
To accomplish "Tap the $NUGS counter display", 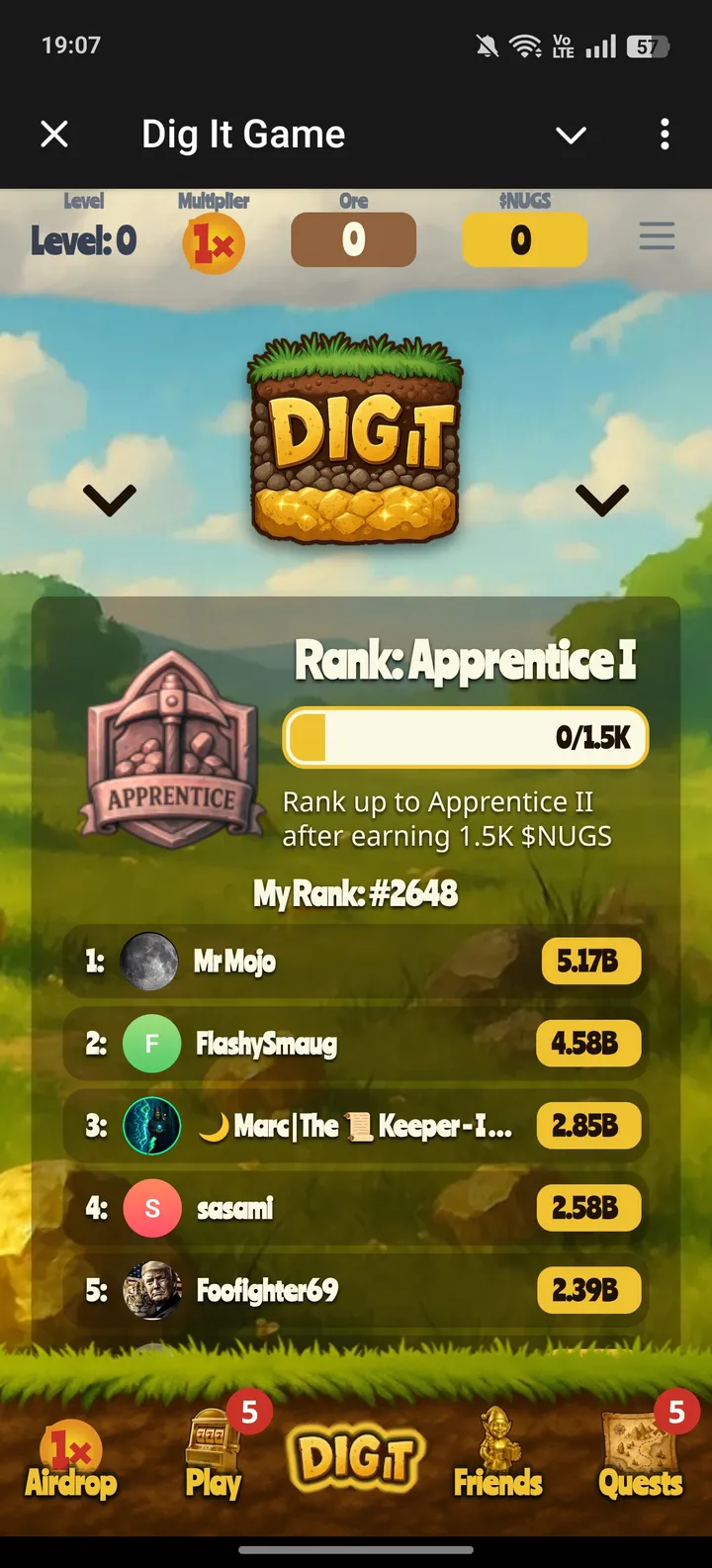I will pos(524,238).
